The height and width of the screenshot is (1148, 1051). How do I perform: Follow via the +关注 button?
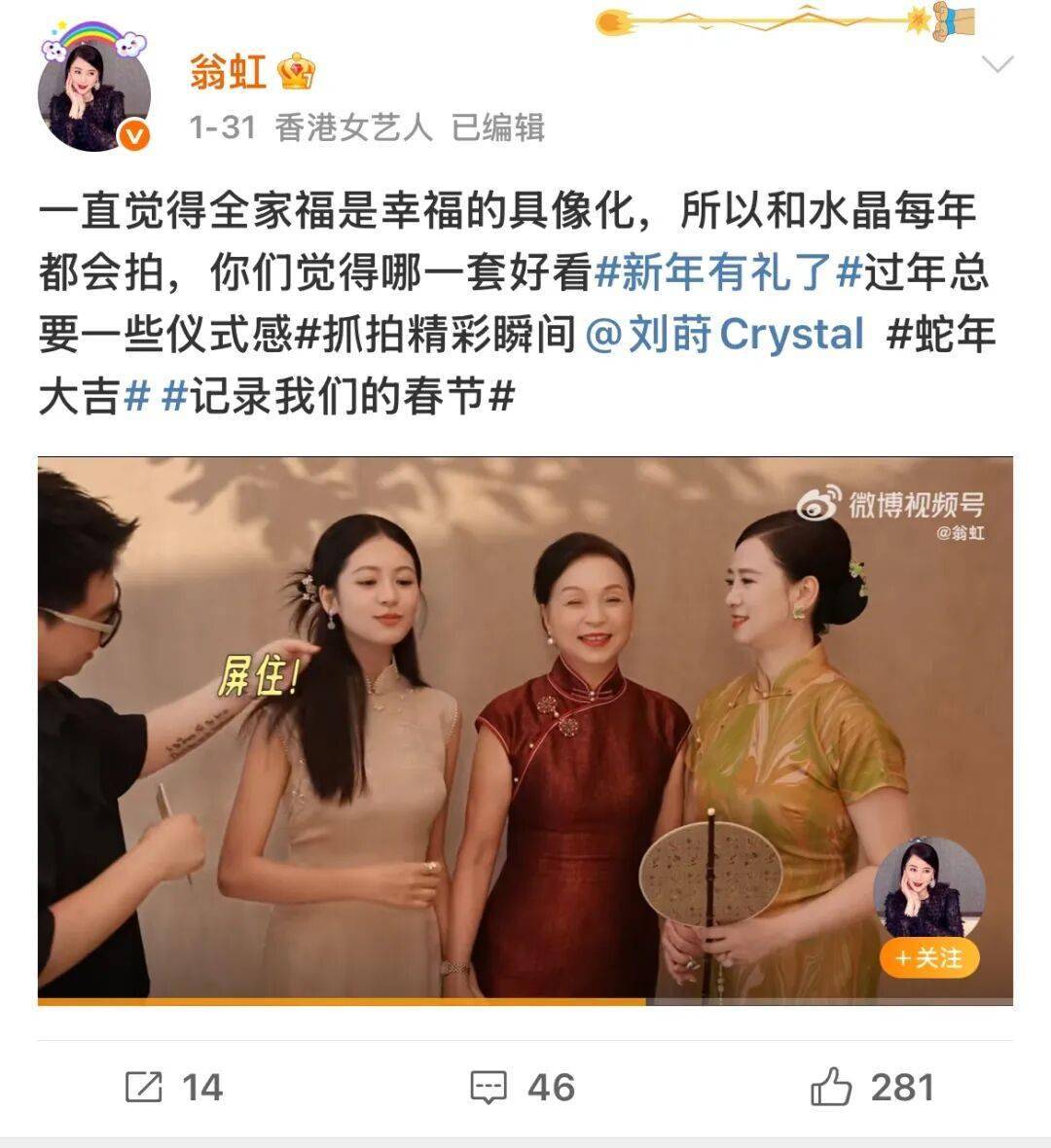click(928, 958)
